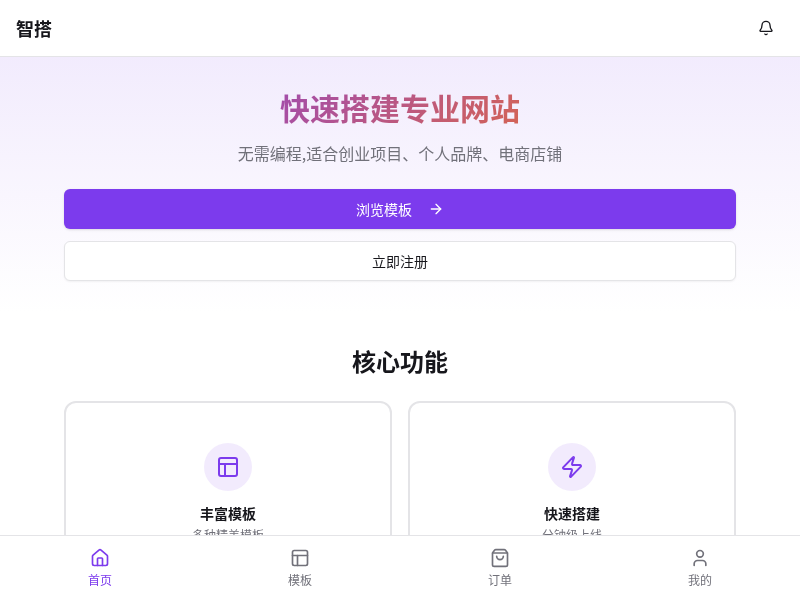The image size is (800, 600).
Task: Open the 订单 tab
Action: 500,568
